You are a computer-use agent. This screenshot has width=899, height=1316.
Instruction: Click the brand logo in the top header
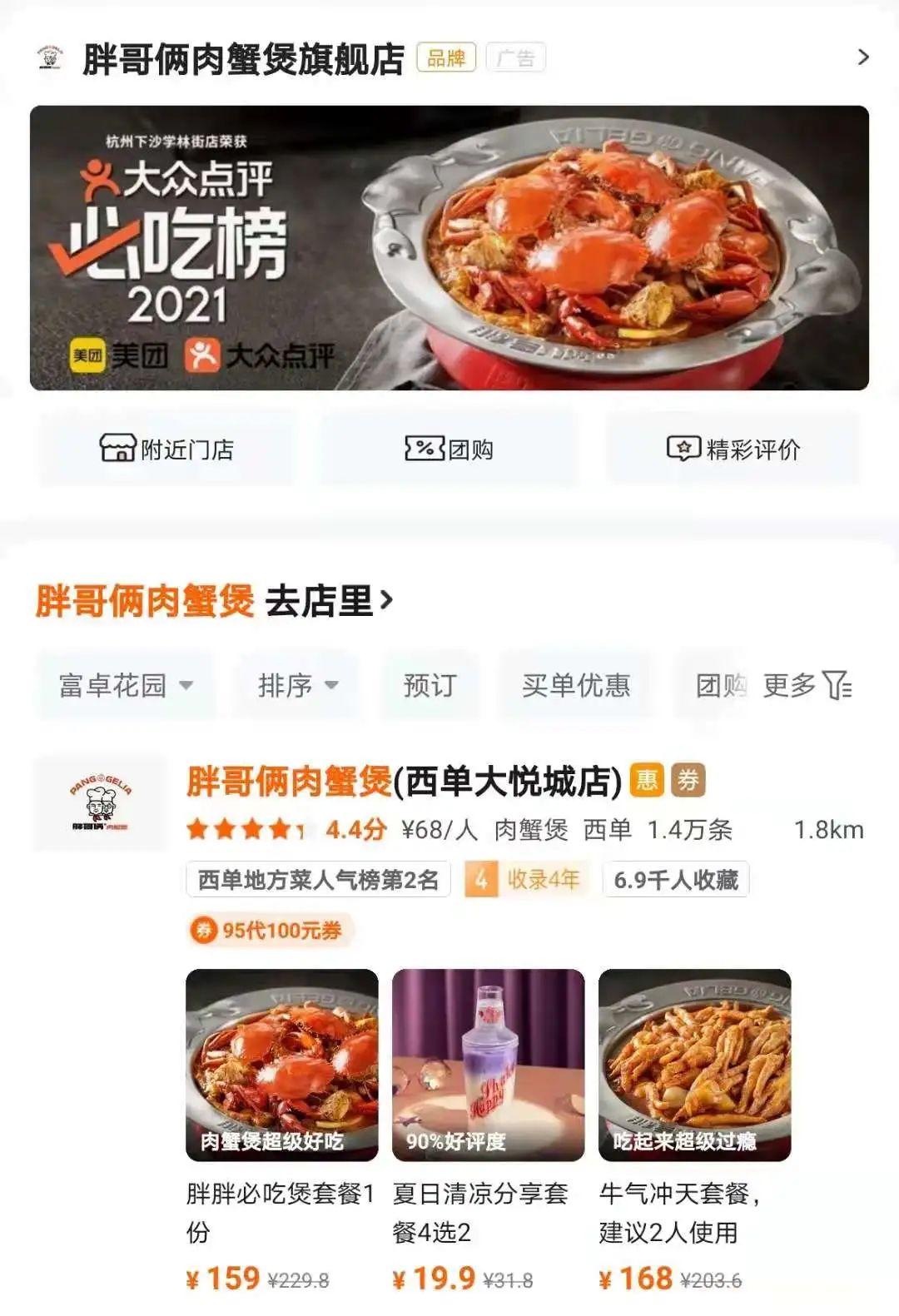click(x=53, y=57)
